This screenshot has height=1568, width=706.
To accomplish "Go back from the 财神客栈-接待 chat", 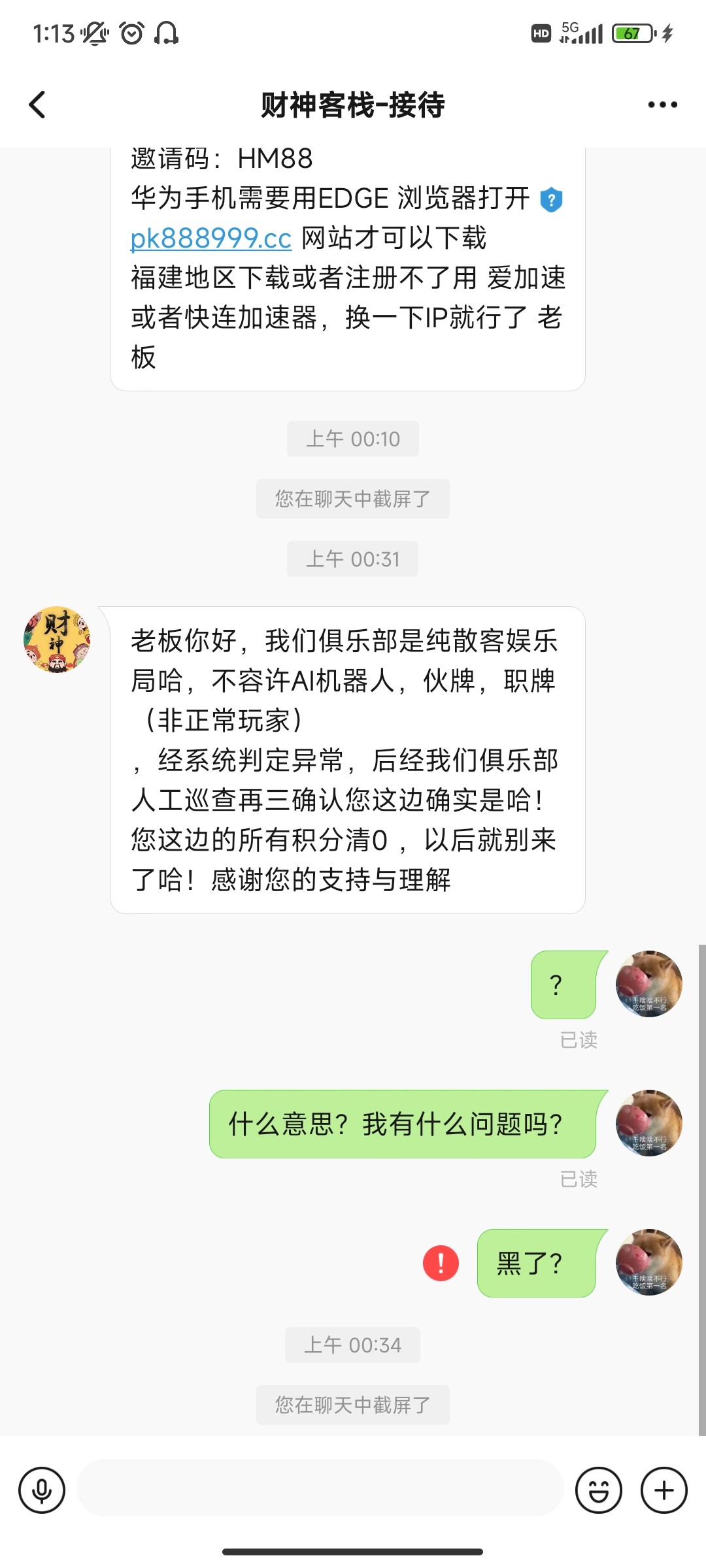I will click(38, 105).
